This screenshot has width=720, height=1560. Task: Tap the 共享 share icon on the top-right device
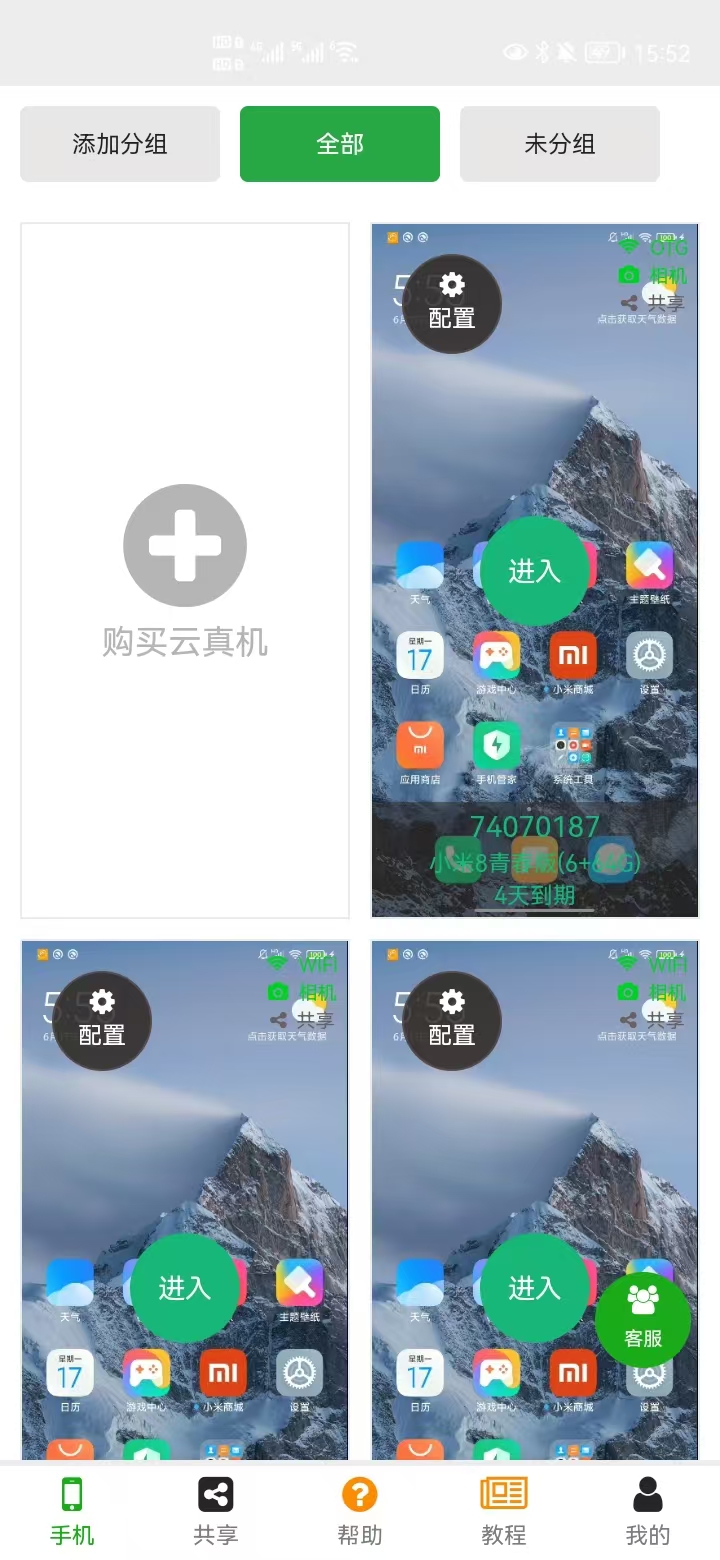pos(631,301)
